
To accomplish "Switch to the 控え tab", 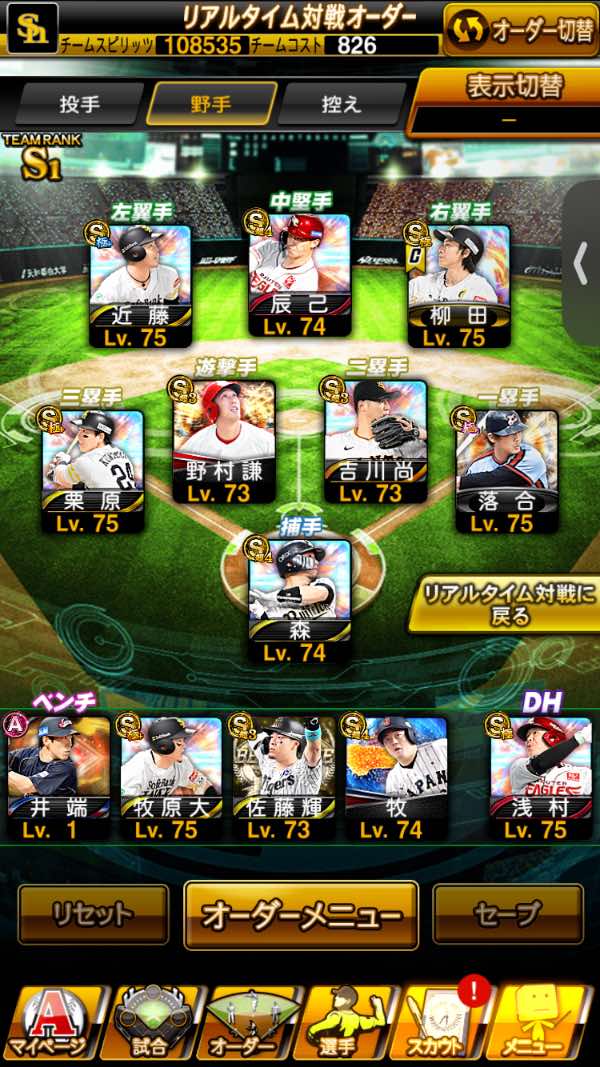I will point(342,104).
